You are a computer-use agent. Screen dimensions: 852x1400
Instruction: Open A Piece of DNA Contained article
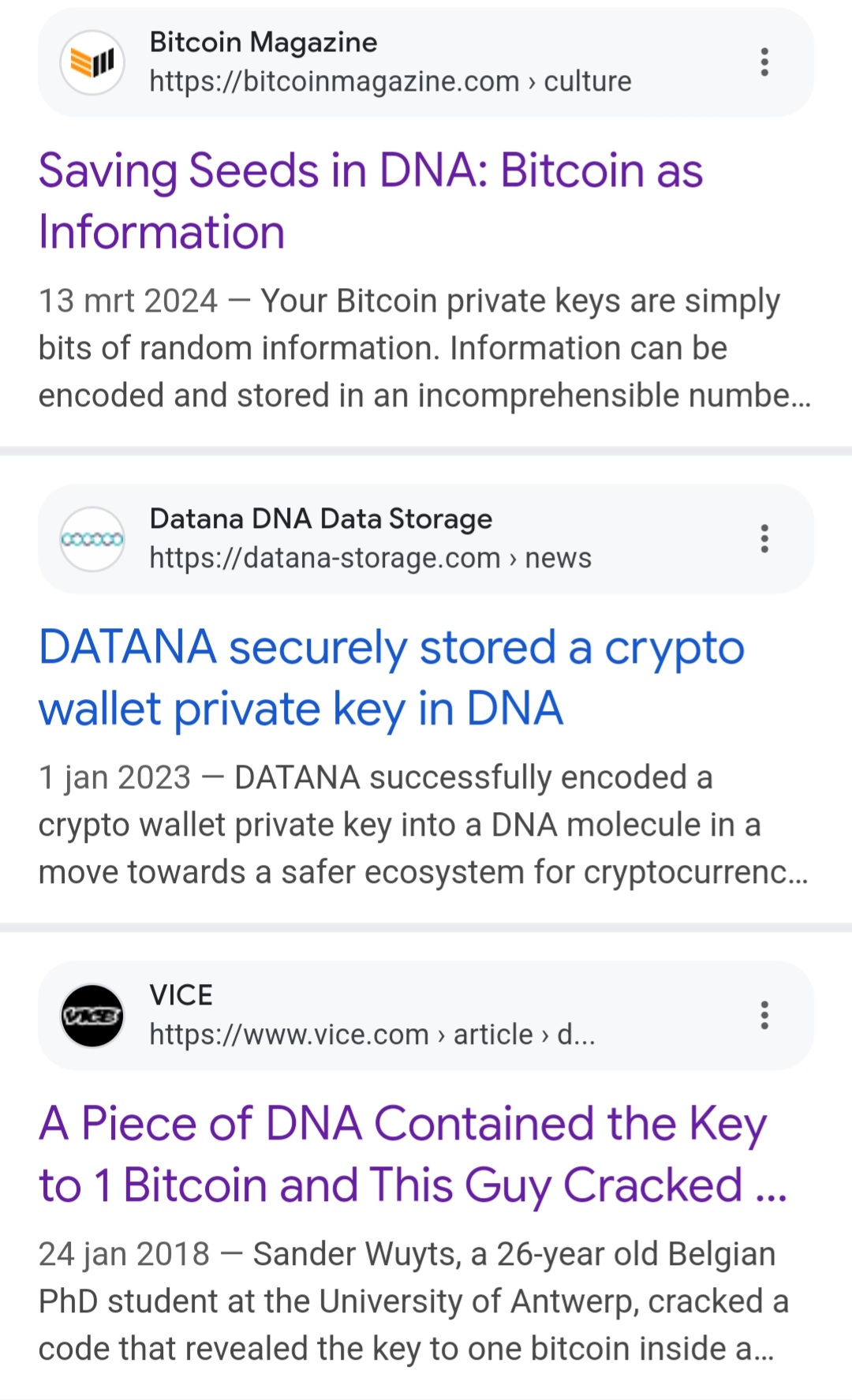413,1155
